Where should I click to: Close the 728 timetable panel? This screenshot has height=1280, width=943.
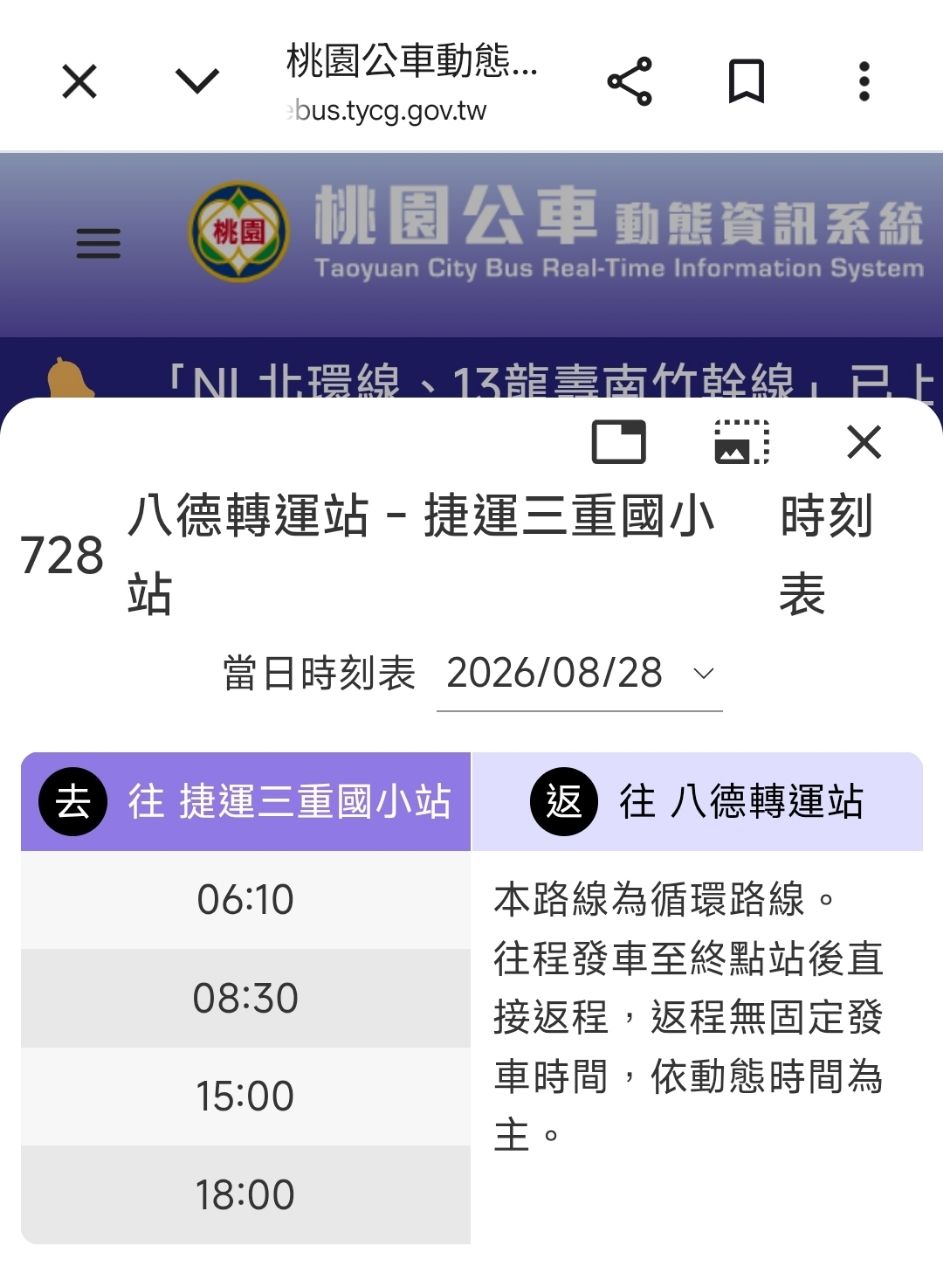coord(864,442)
